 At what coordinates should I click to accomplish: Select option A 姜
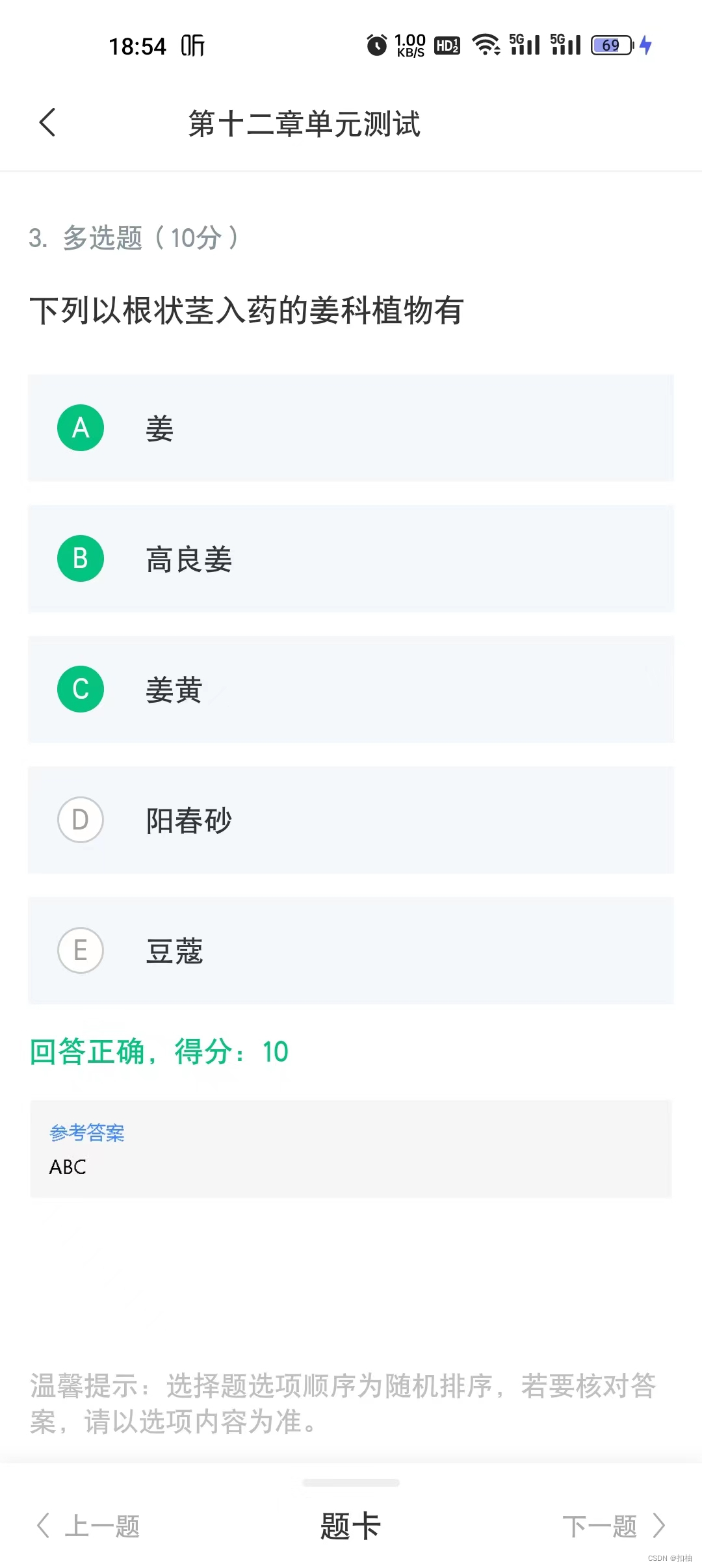351,428
